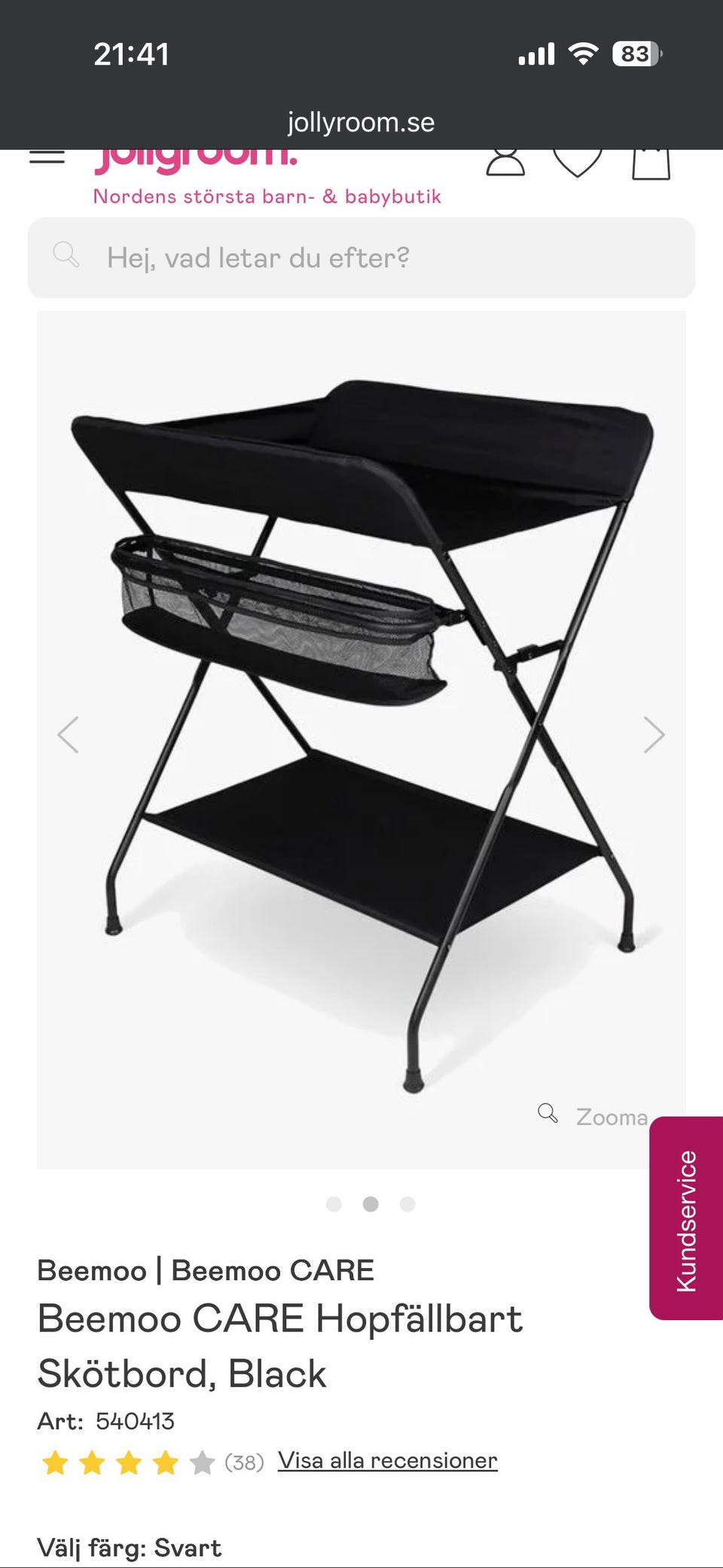Tap the search field "Hej, vad letar du efter?"
This screenshot has width=723, height=1568.
(361, 258)
